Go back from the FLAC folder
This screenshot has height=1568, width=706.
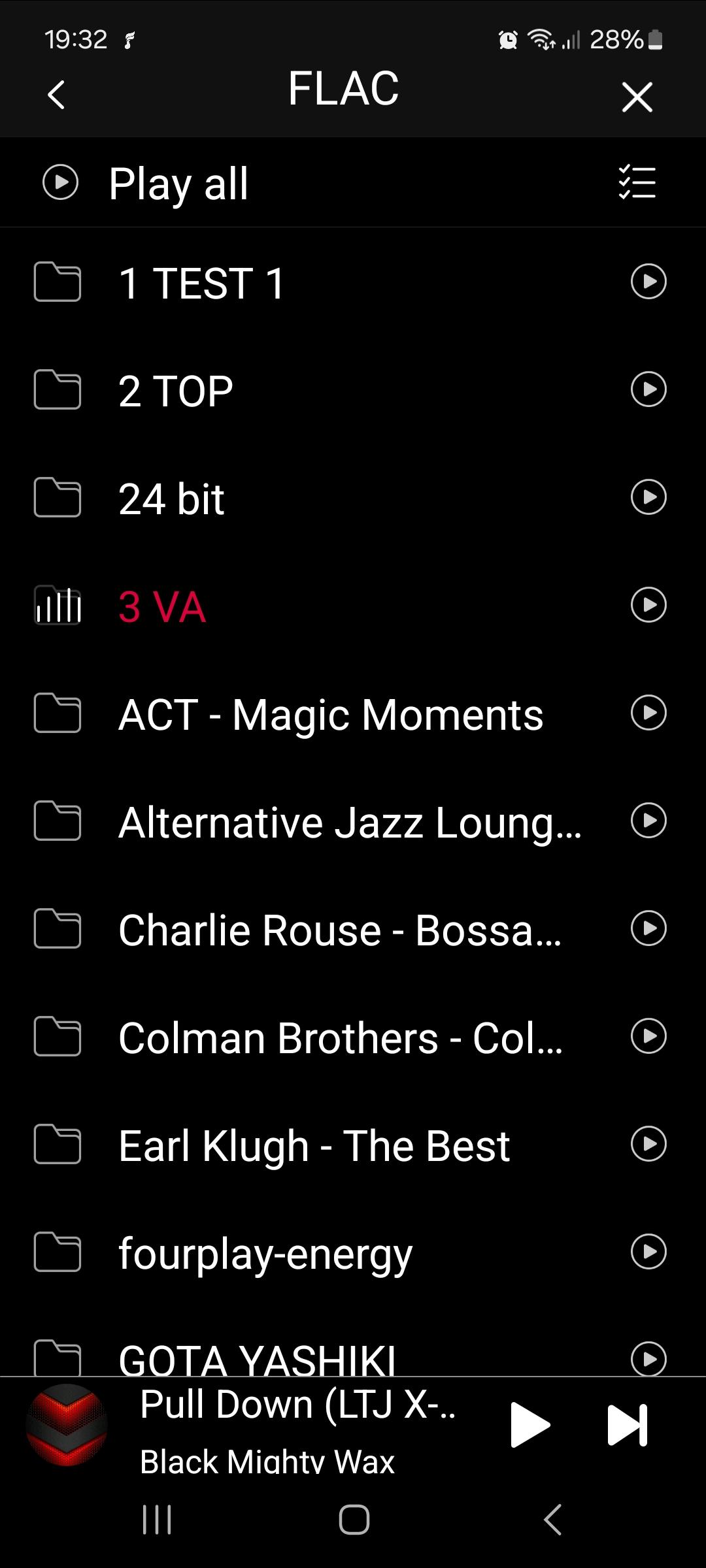56,95
